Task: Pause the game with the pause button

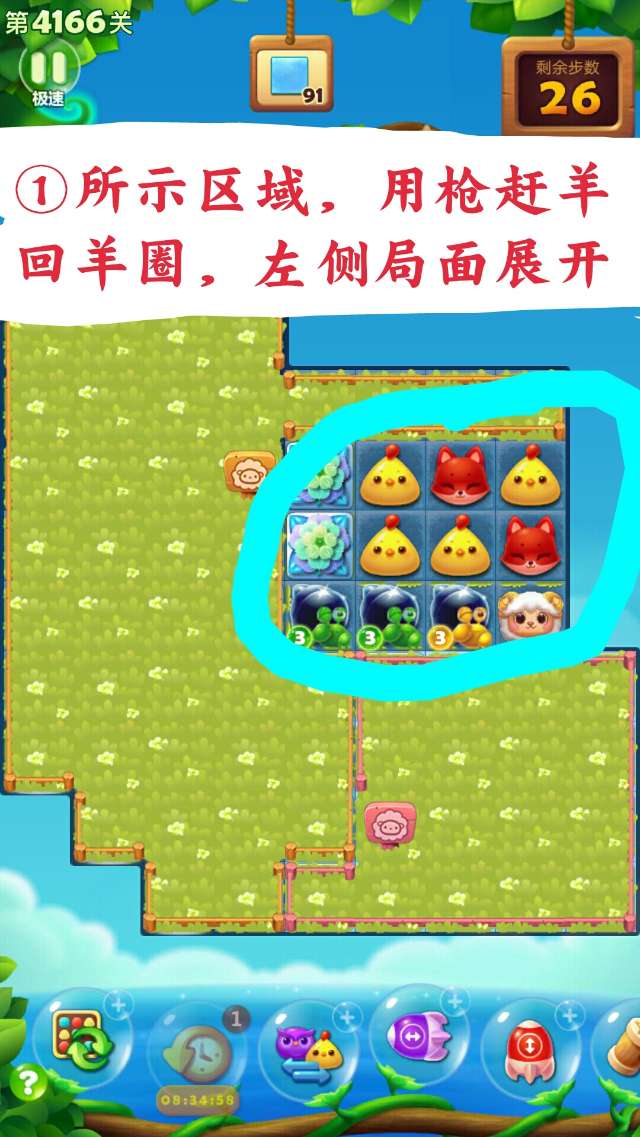Action: tap(48, 68)
